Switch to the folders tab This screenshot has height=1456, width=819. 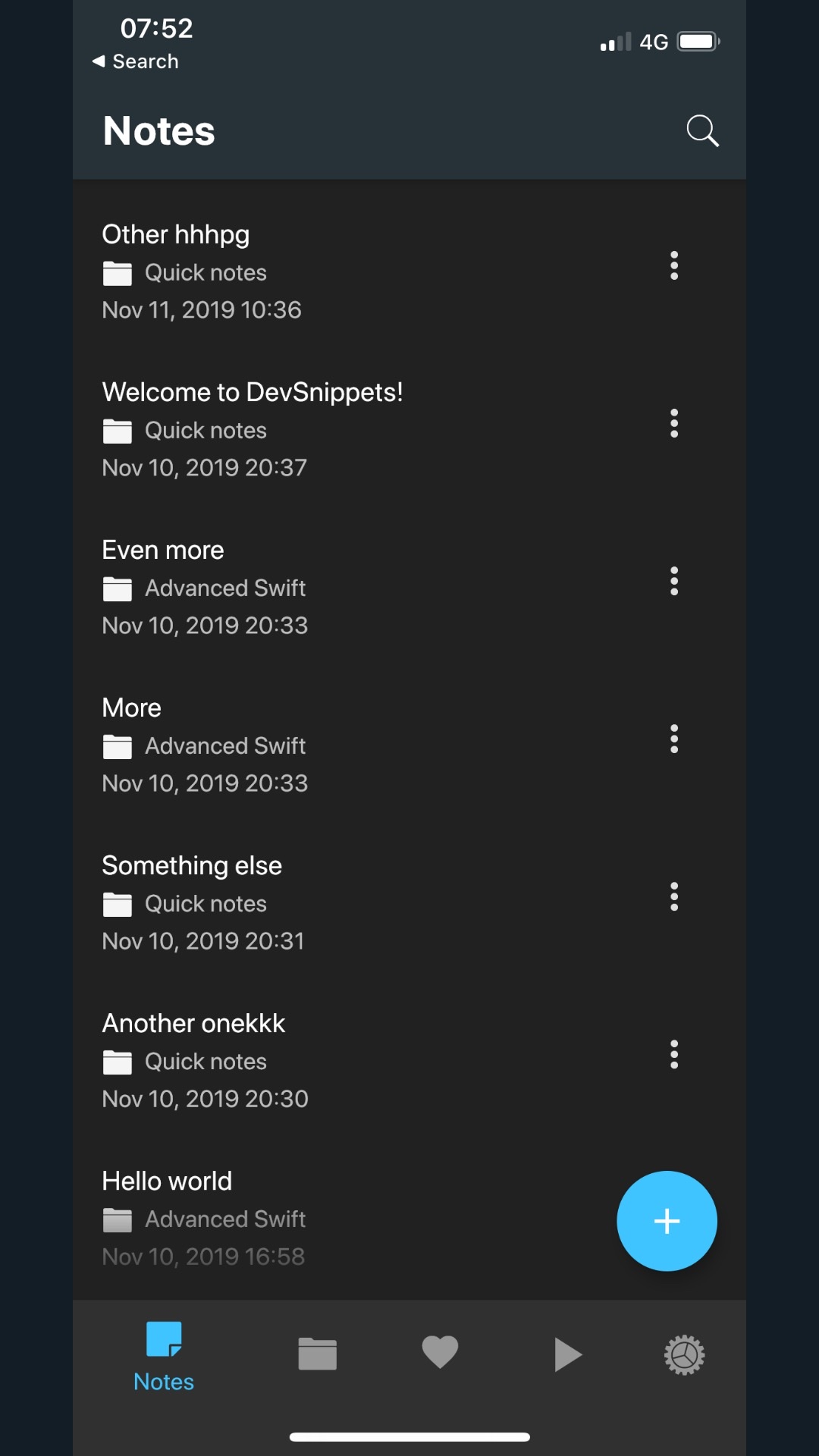(x=317, y=1354)
